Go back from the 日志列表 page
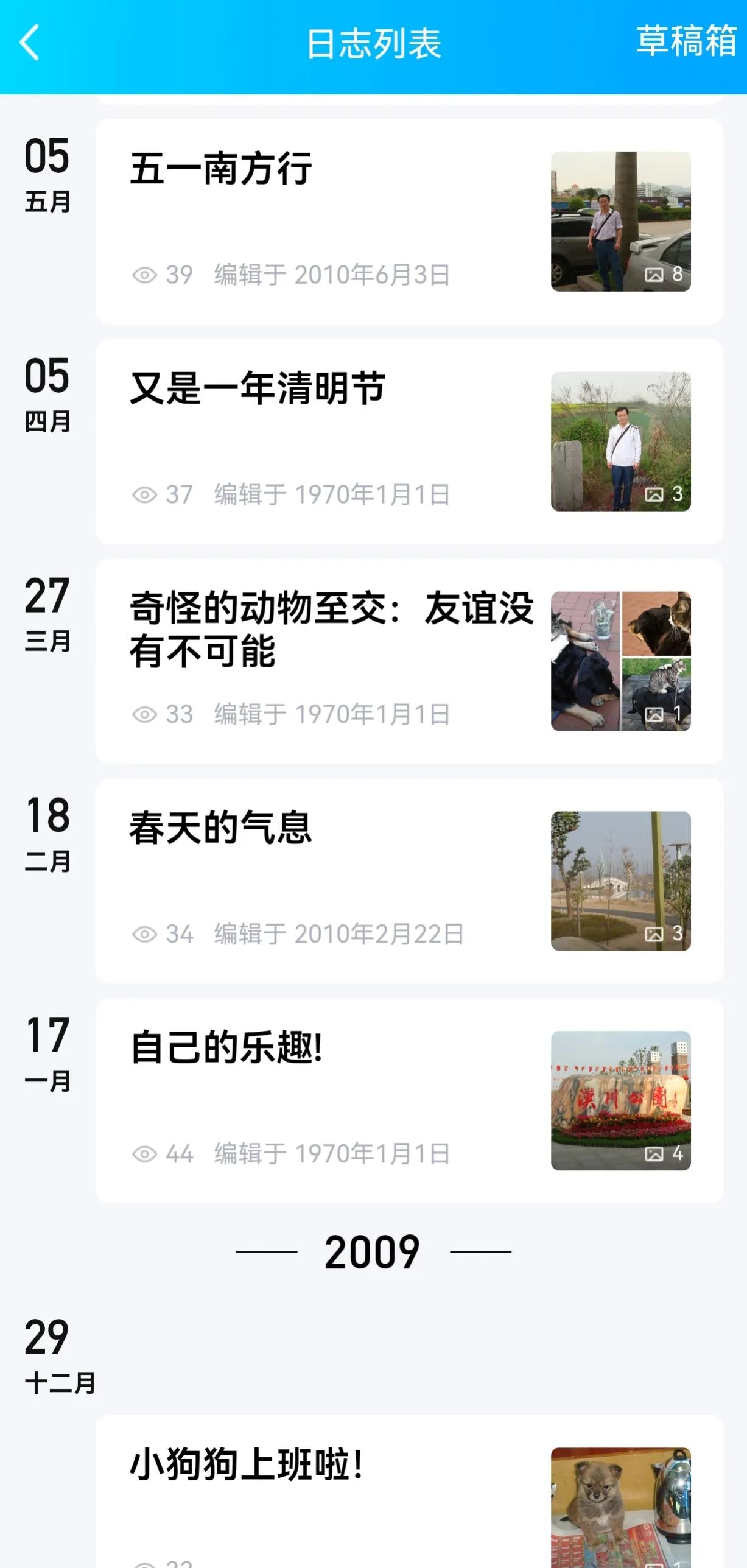 29,43
